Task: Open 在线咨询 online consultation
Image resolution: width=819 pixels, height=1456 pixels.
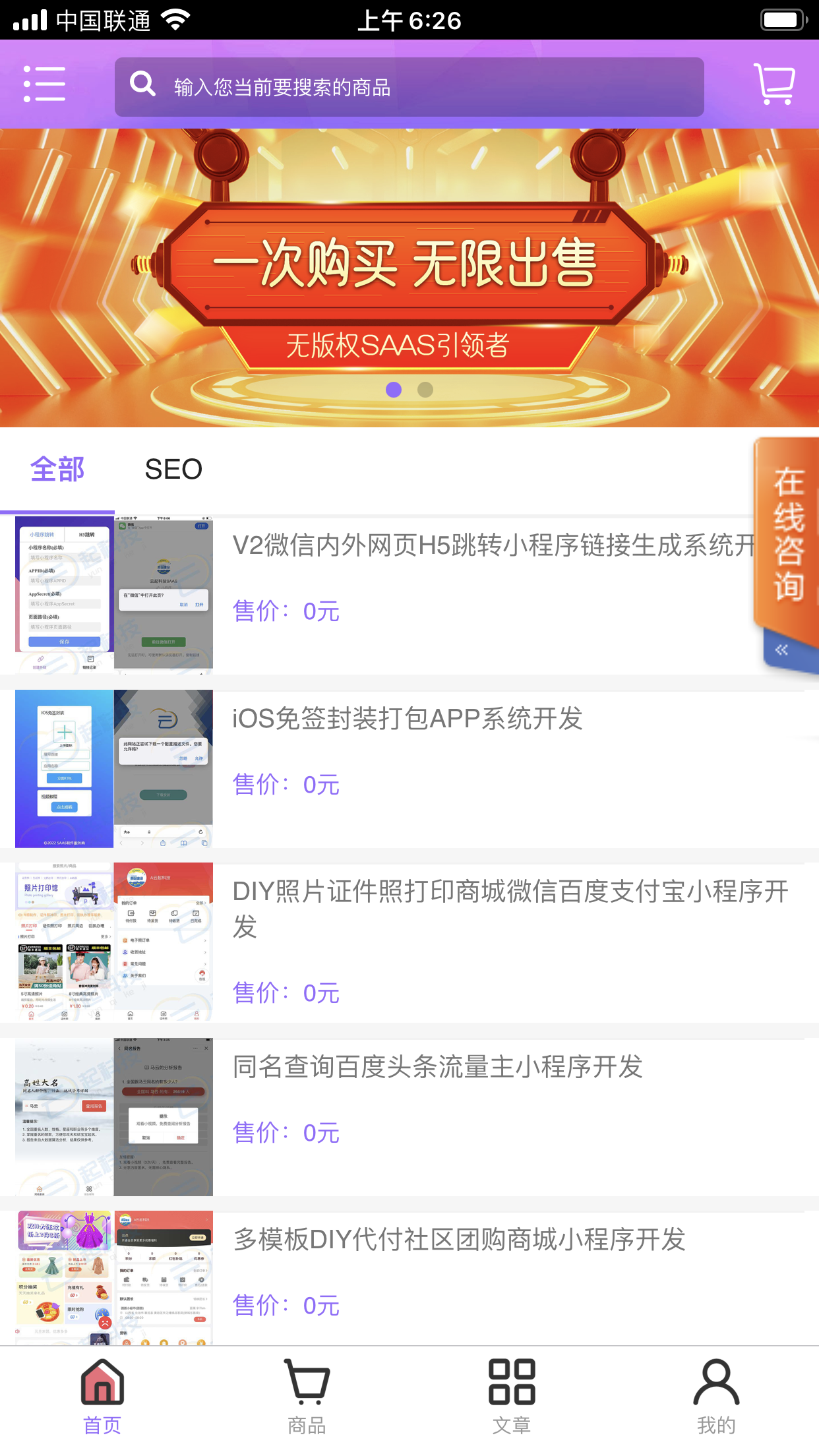Action: [x=788, y=534]
